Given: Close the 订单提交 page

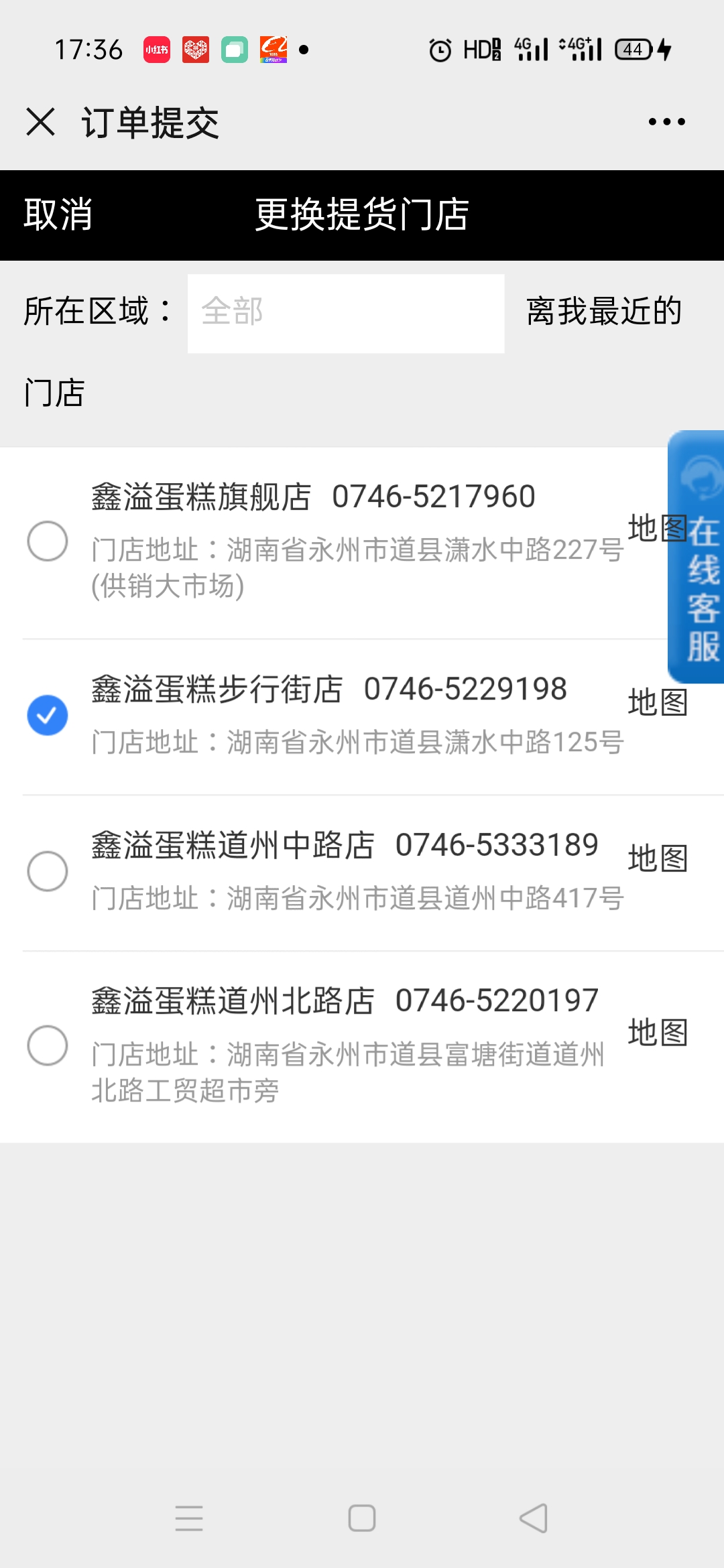Looking at the screenshot, I should 40,122.
